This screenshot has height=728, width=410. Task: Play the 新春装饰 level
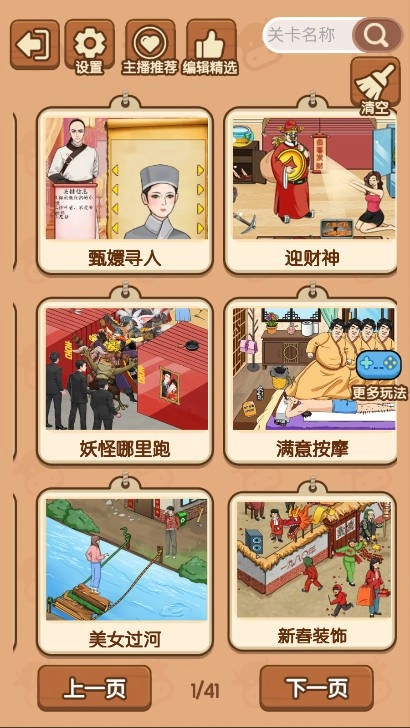pyautogui.click(x=312, y=572)
